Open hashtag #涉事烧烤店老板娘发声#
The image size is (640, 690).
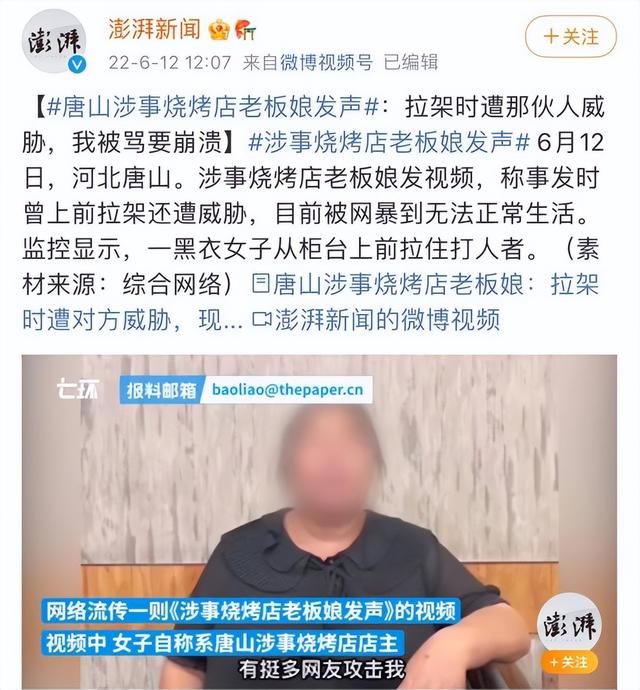click(x=385, y=138)
